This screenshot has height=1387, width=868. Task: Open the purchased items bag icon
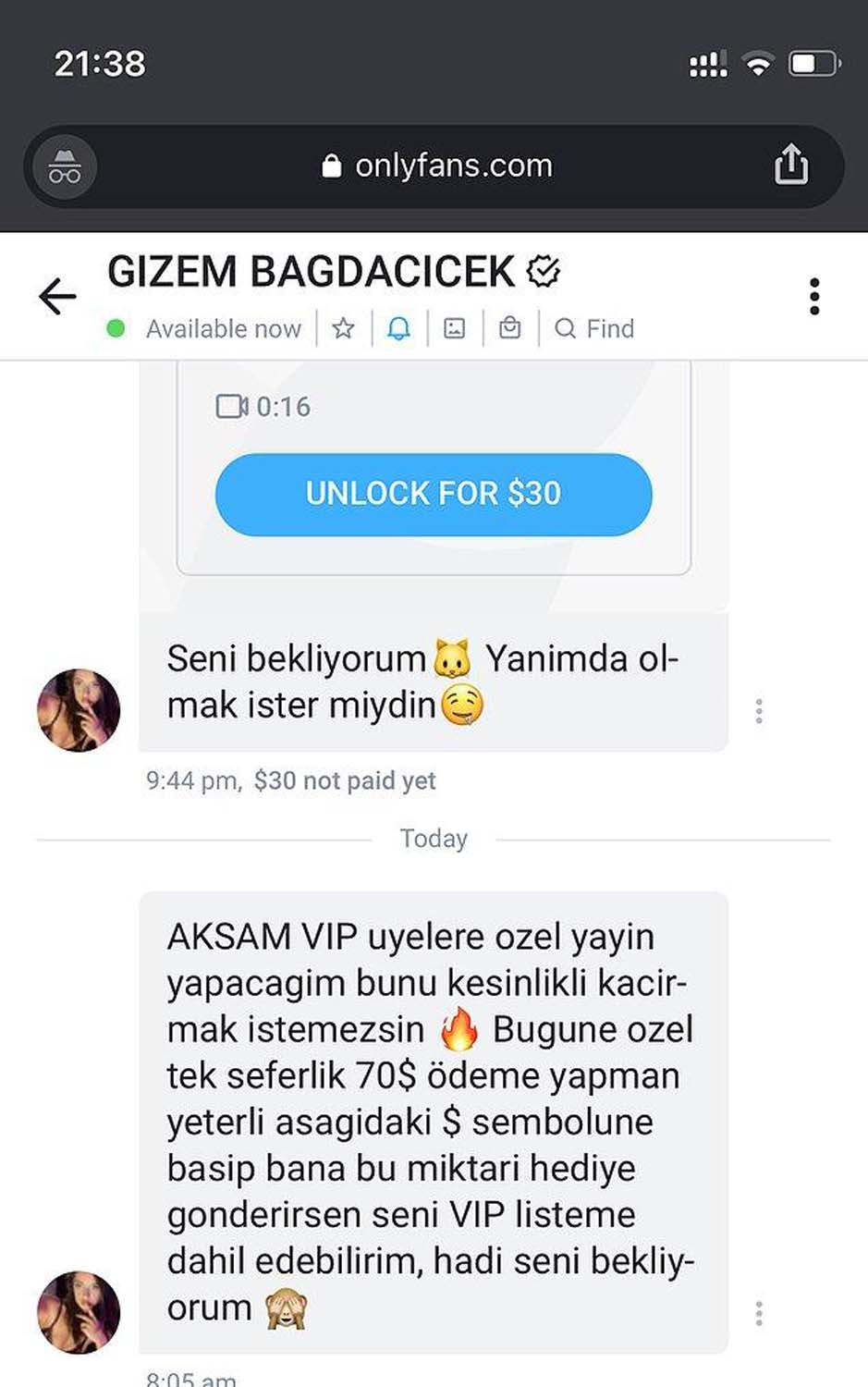tap(509, 328)
